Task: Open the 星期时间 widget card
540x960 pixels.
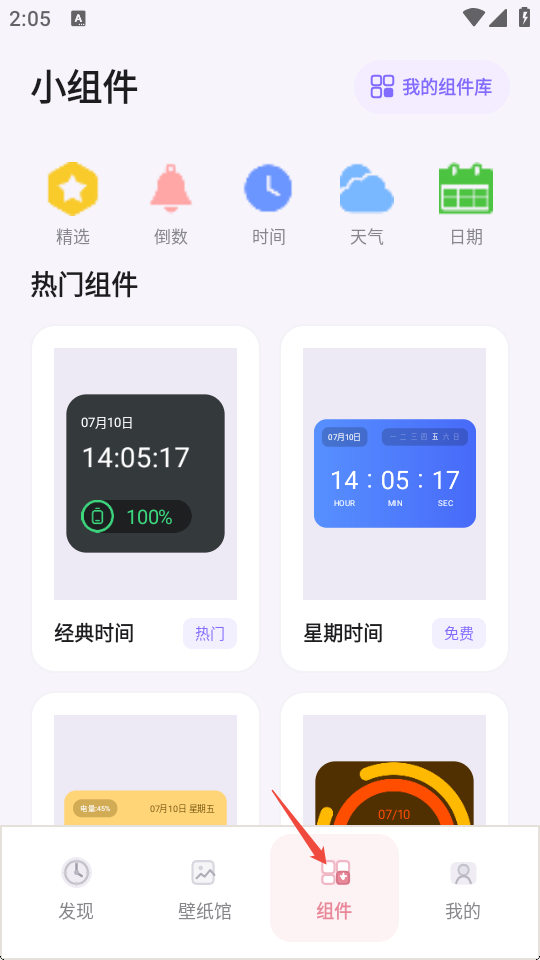Action: coord(394,498)
